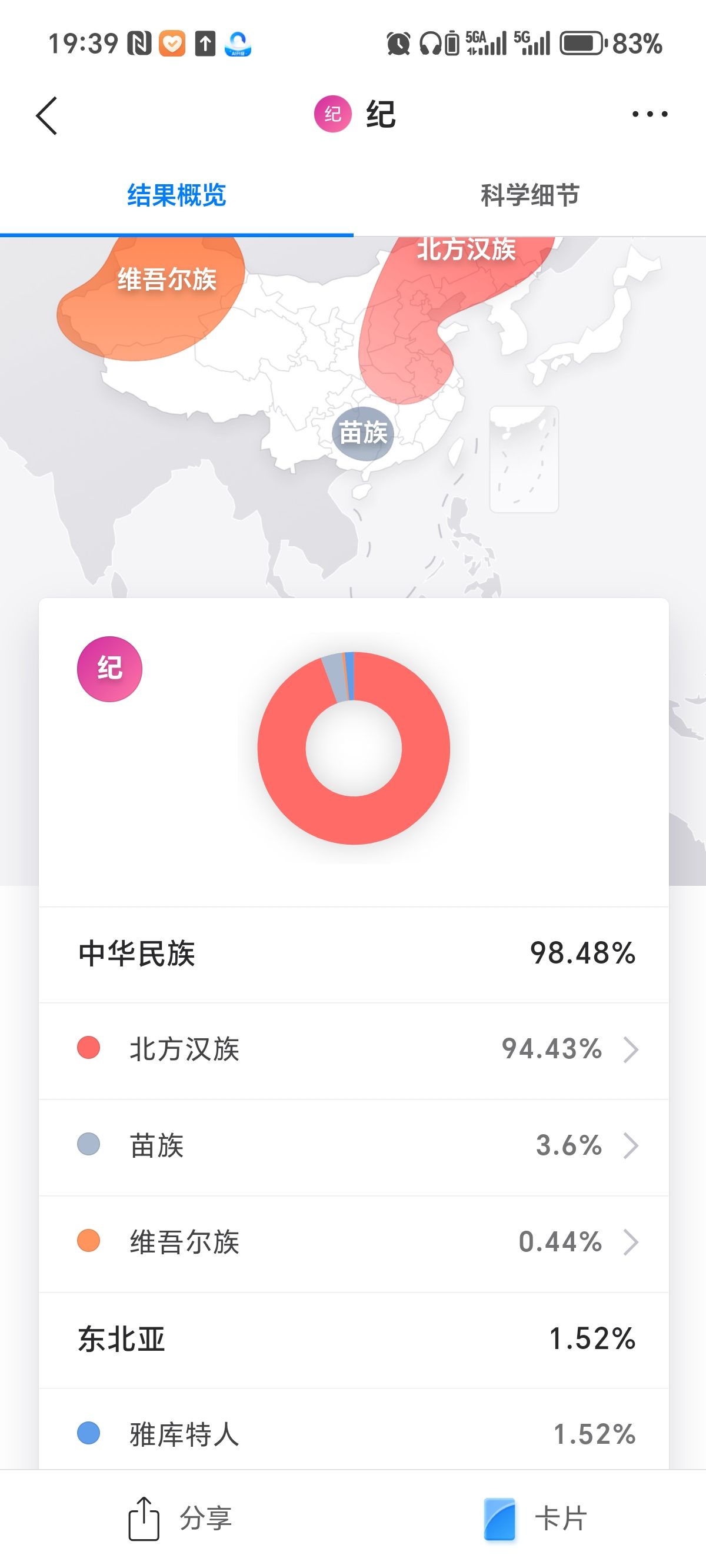Open 北方汉族 94.43% details

tap(354, 1049)
